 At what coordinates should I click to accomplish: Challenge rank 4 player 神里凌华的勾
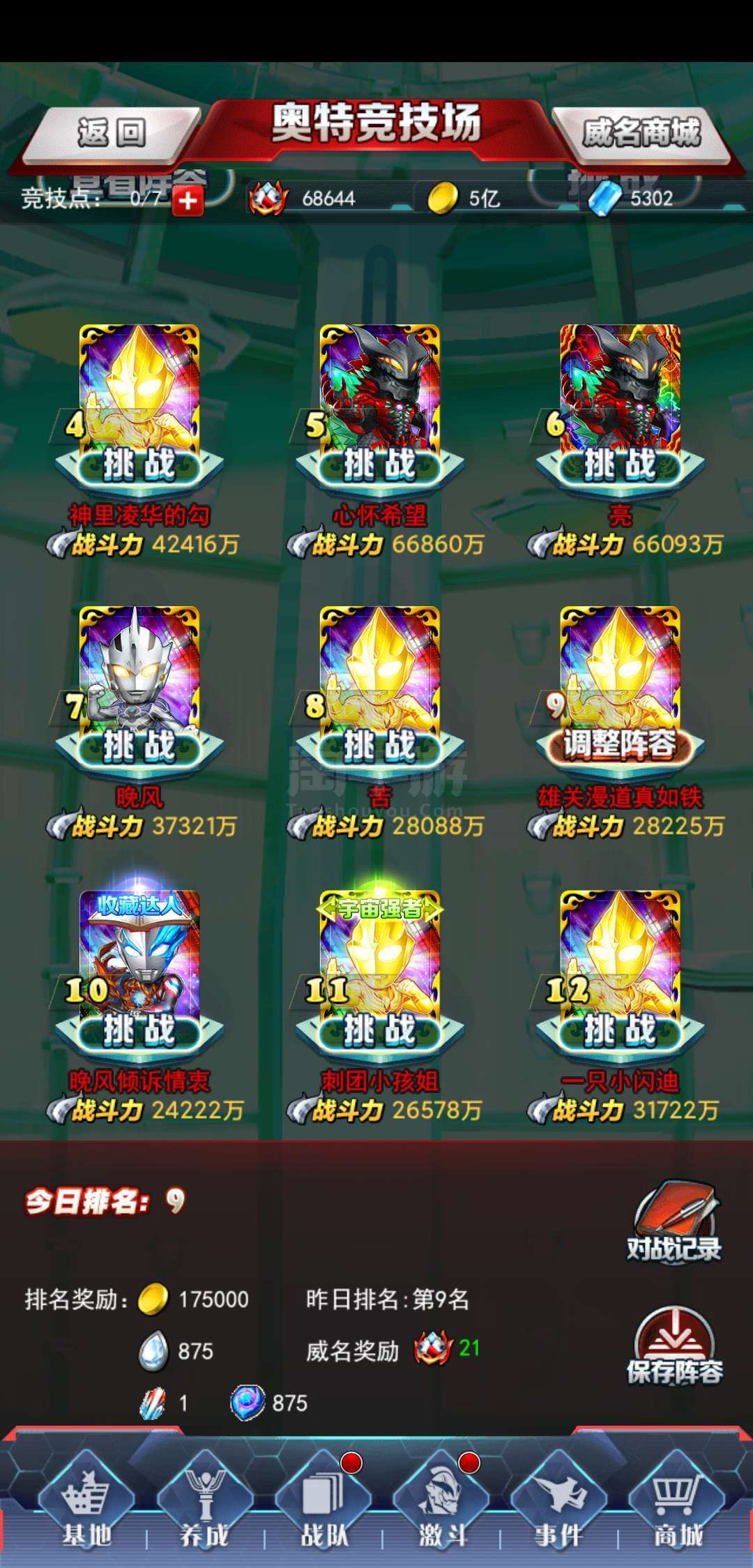tap(139, 465)
